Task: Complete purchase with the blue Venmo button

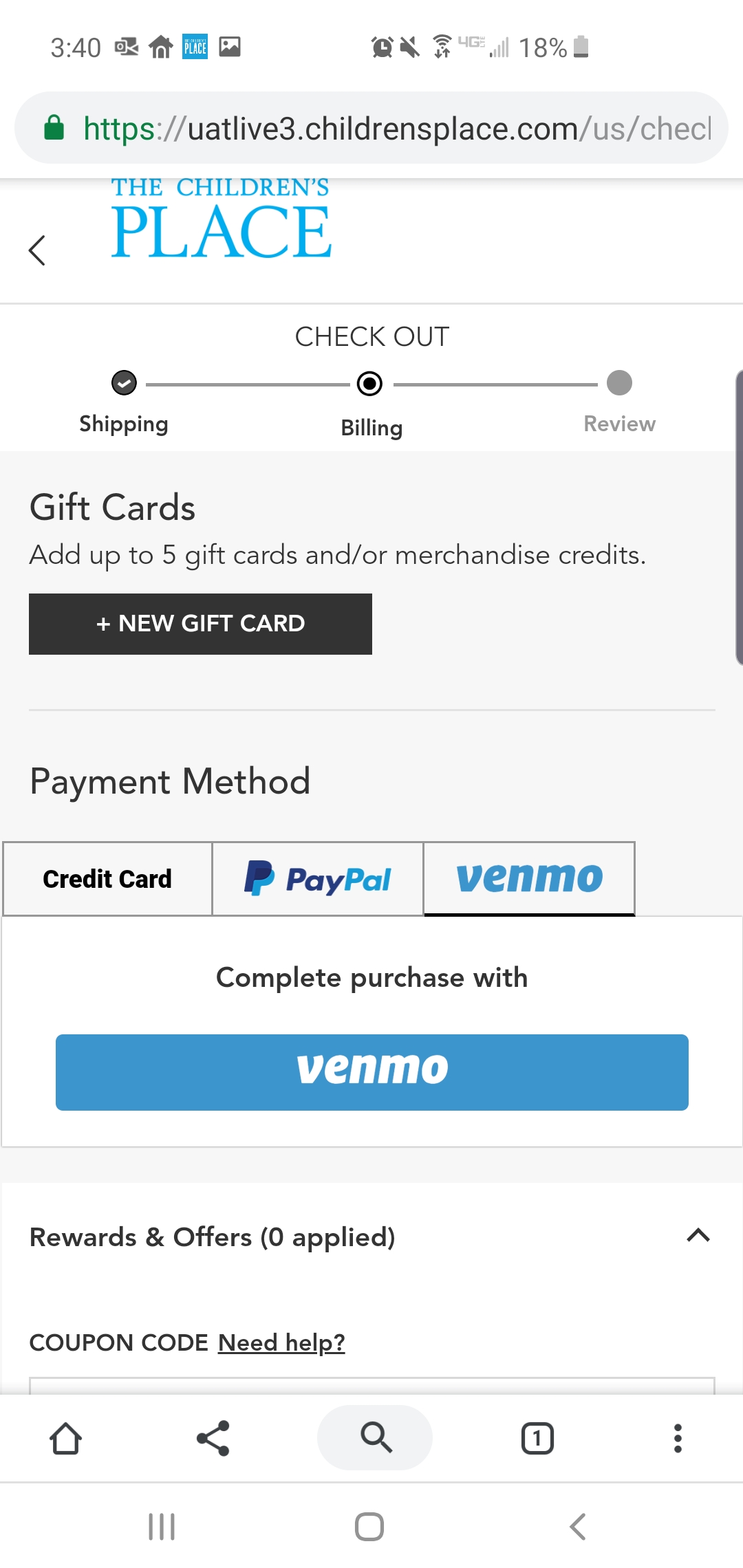Action: (372, 1072)
